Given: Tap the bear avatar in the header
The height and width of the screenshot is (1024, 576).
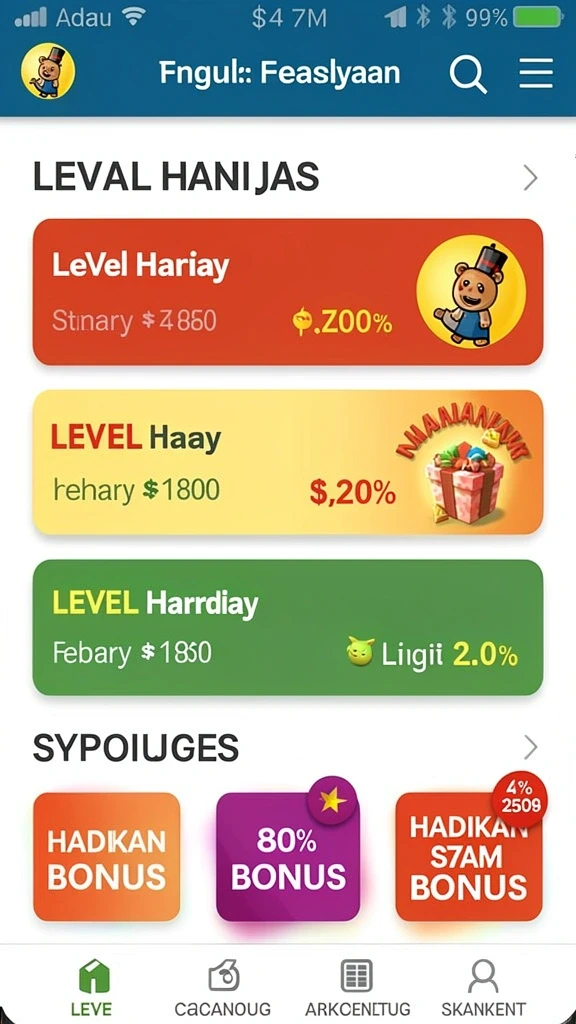Looking at the screenshot, I should click(x=48, y=71).
